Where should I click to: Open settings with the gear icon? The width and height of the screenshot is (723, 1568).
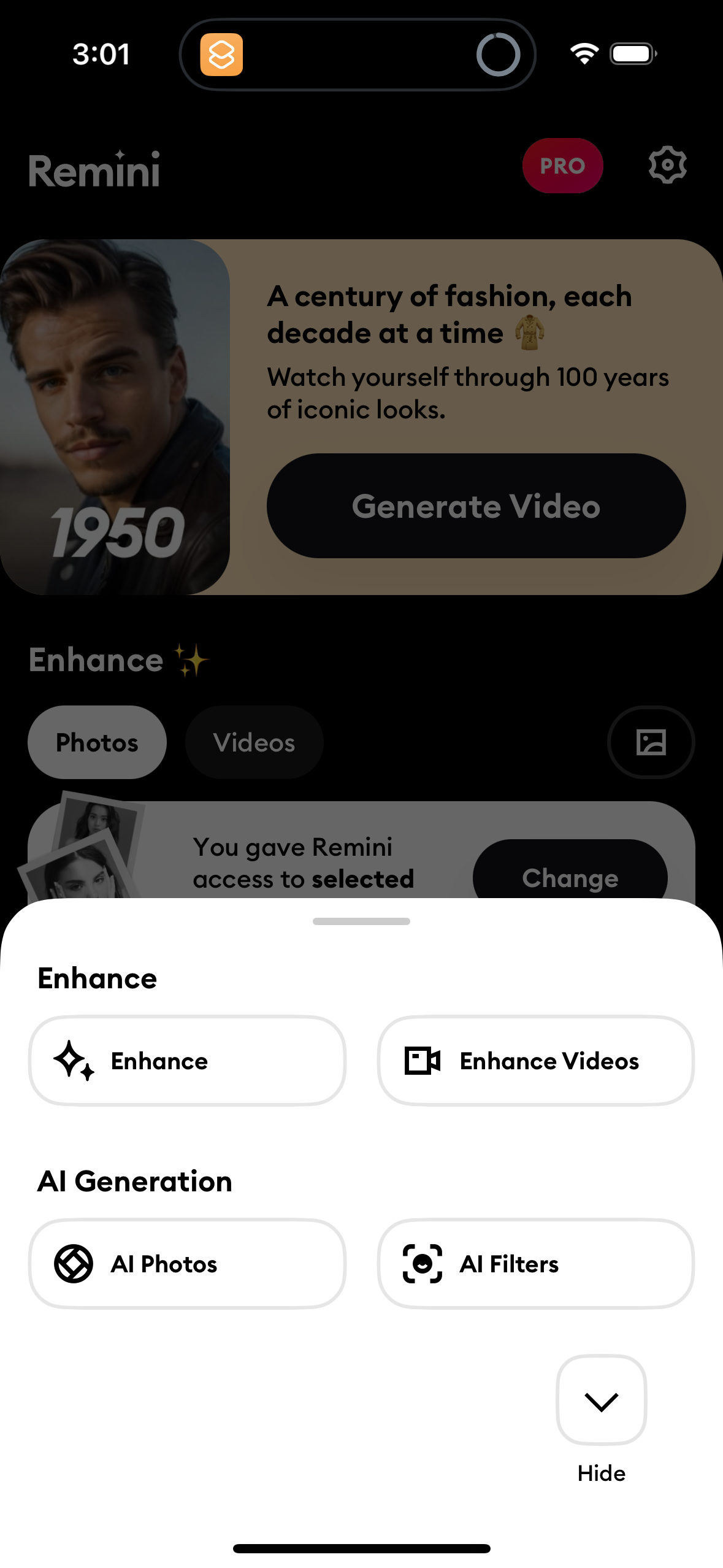pos(667,164)
